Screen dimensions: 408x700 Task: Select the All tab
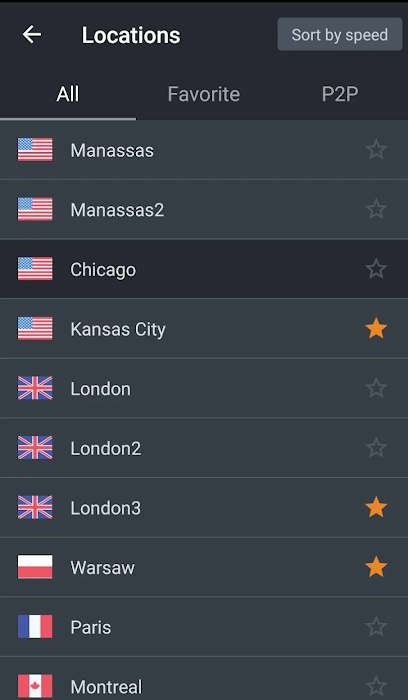coord(68,94)
